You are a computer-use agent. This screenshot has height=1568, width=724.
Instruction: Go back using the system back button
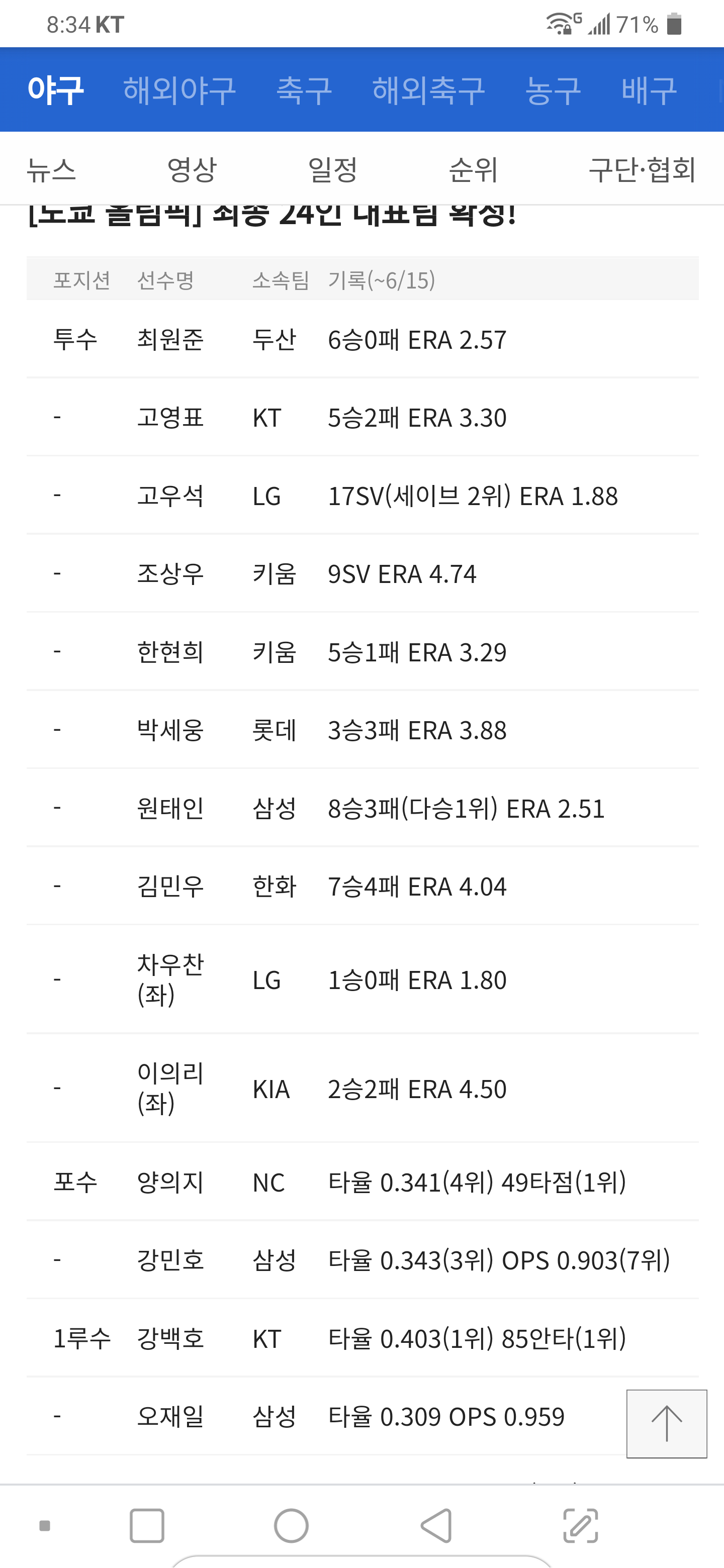pyautogui.click(x=436, y=1525)
